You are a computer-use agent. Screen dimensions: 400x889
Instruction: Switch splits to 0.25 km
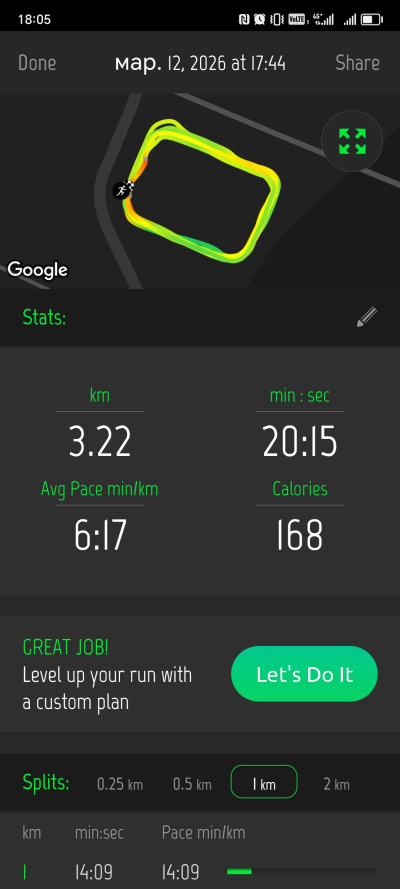[120, 785]
